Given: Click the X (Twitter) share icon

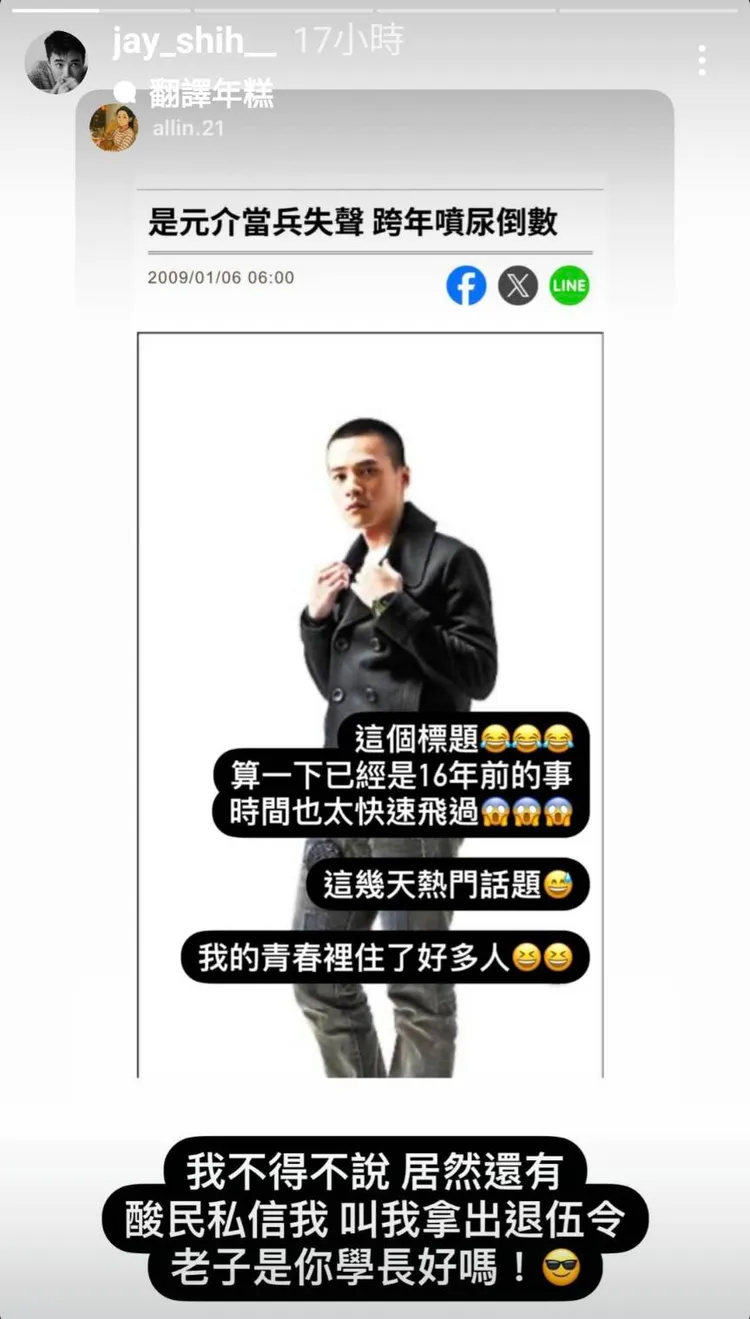Looking at the screenshot, I should point(517,286).
